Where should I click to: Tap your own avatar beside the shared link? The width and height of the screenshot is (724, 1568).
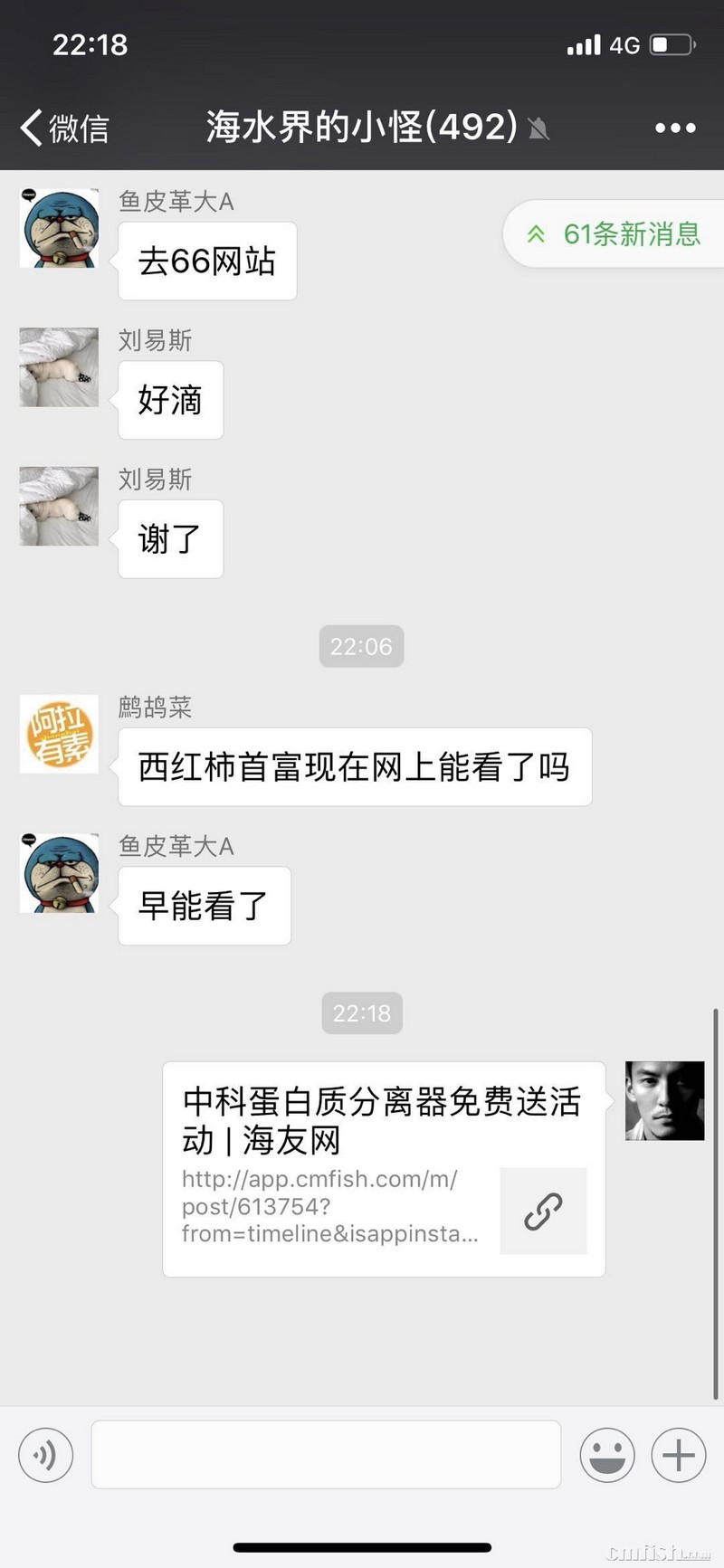click(x=664, y=1100)
